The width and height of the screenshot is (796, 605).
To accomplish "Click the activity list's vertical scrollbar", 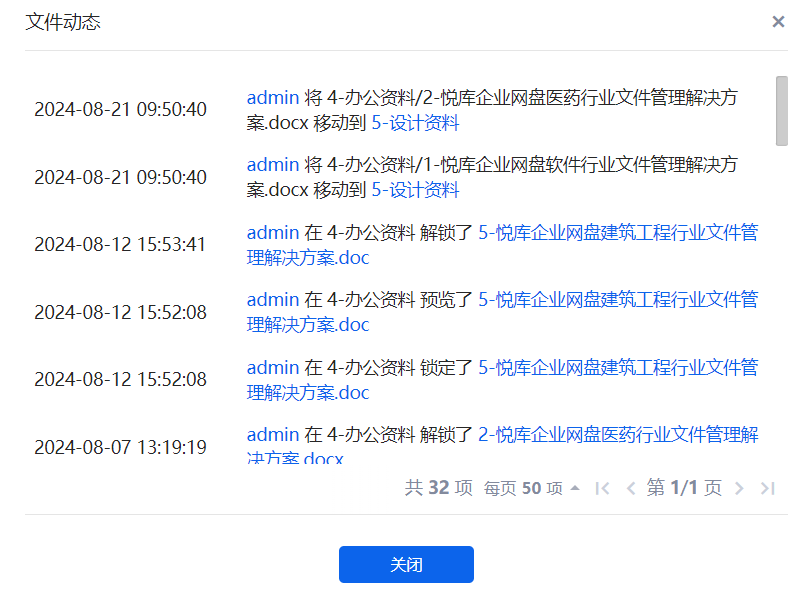I will click(781, 111).
